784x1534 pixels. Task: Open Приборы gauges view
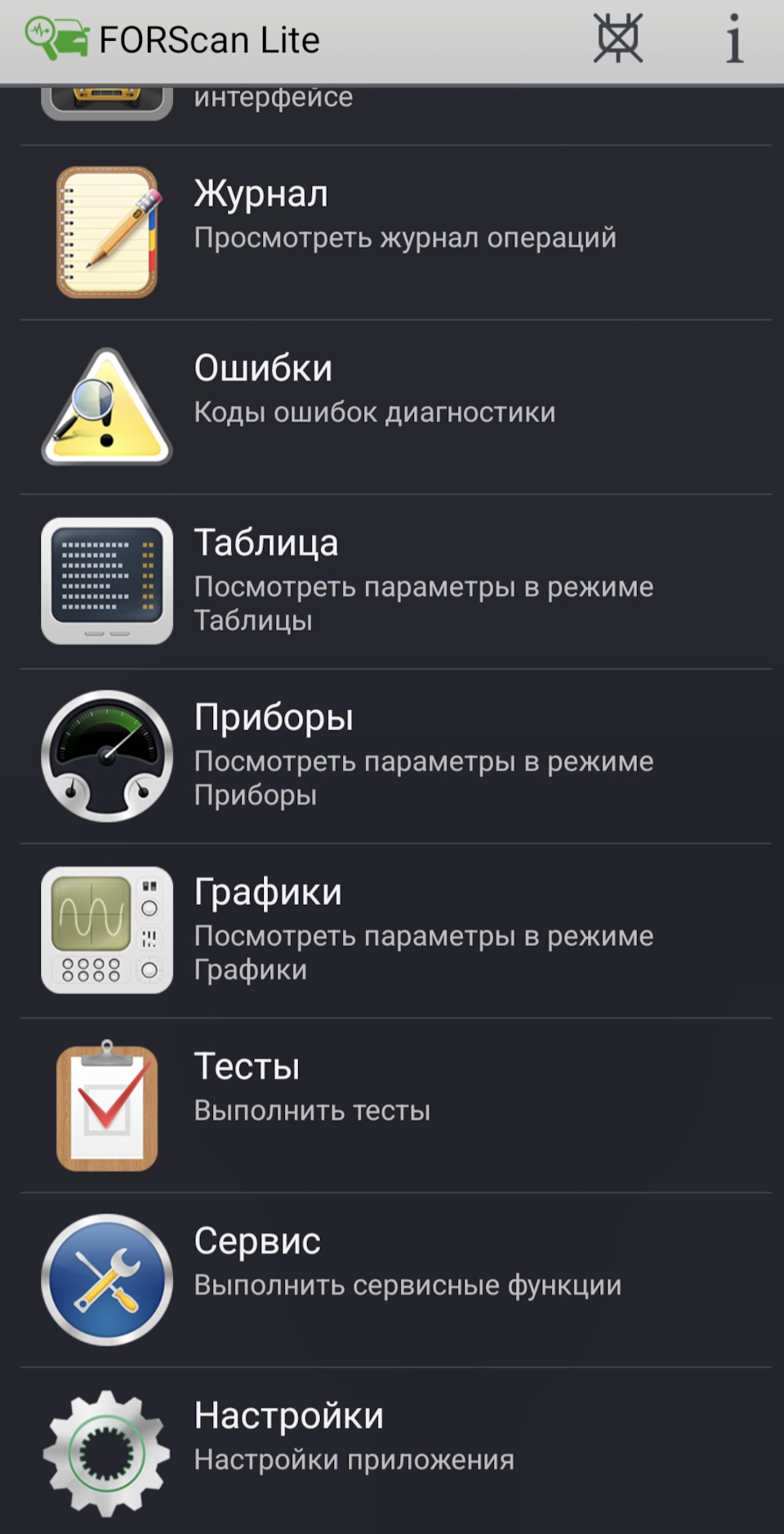395,756
